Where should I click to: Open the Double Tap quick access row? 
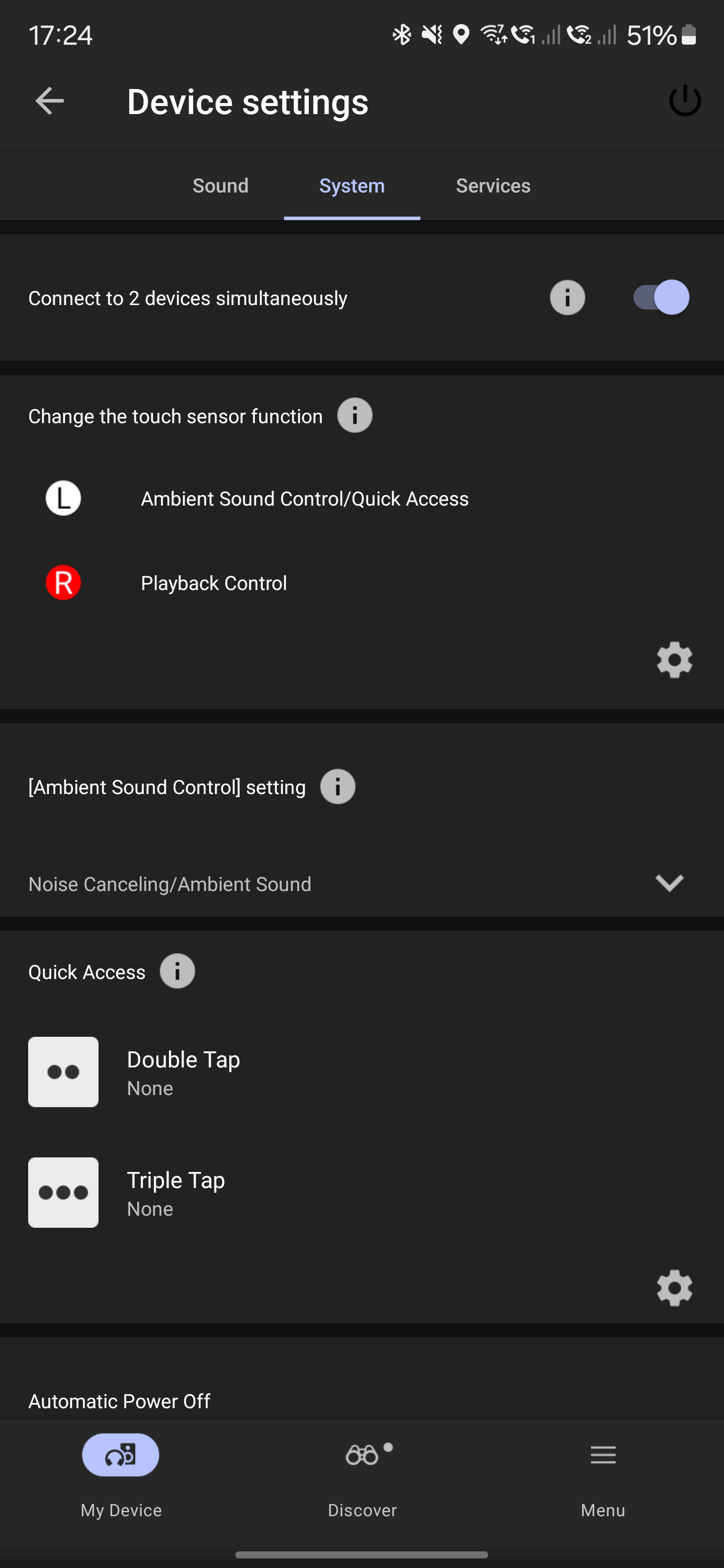click(x=361, y=1072)
